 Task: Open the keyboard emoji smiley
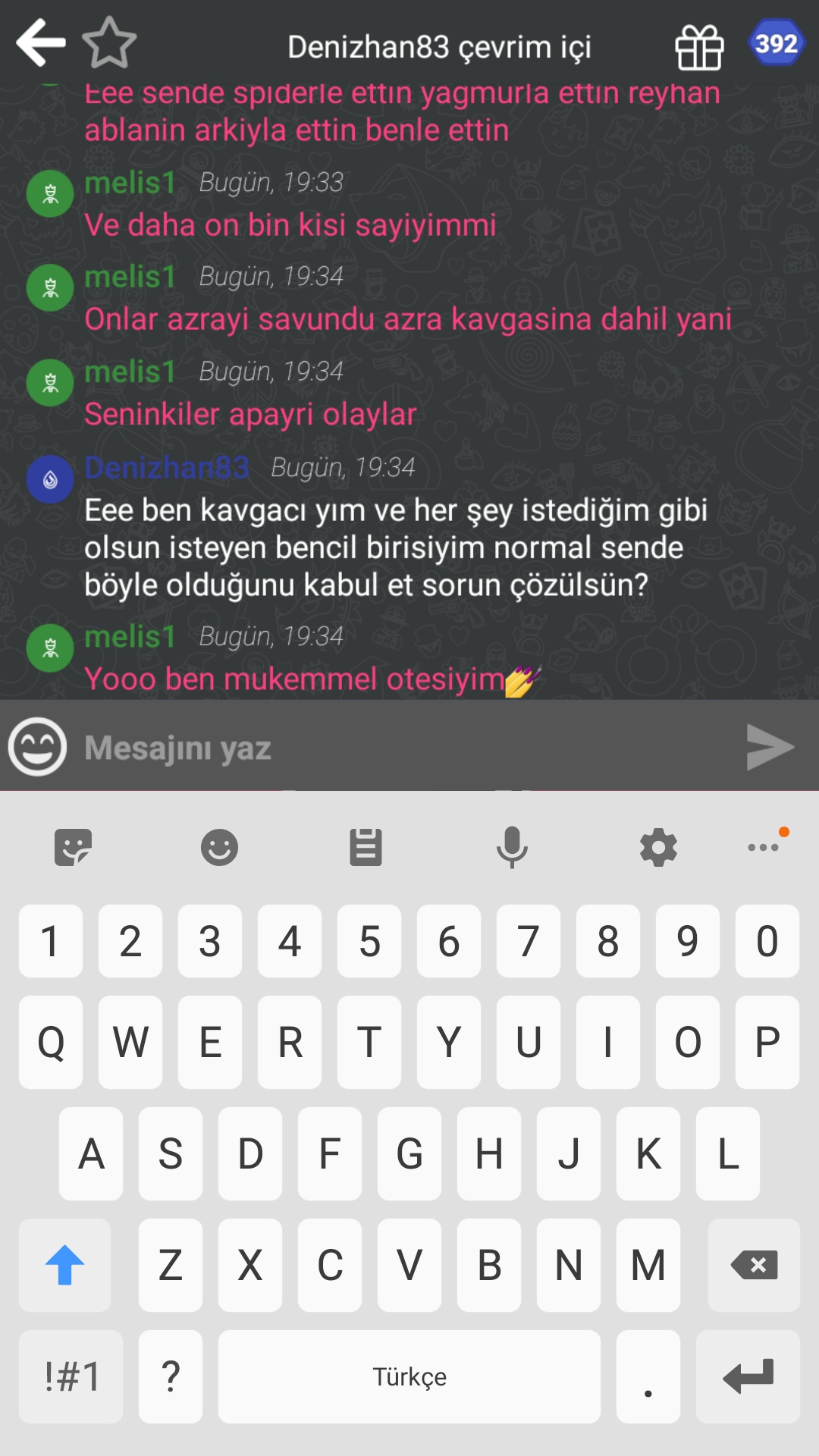pyautogui.click(x=219, y=847)
